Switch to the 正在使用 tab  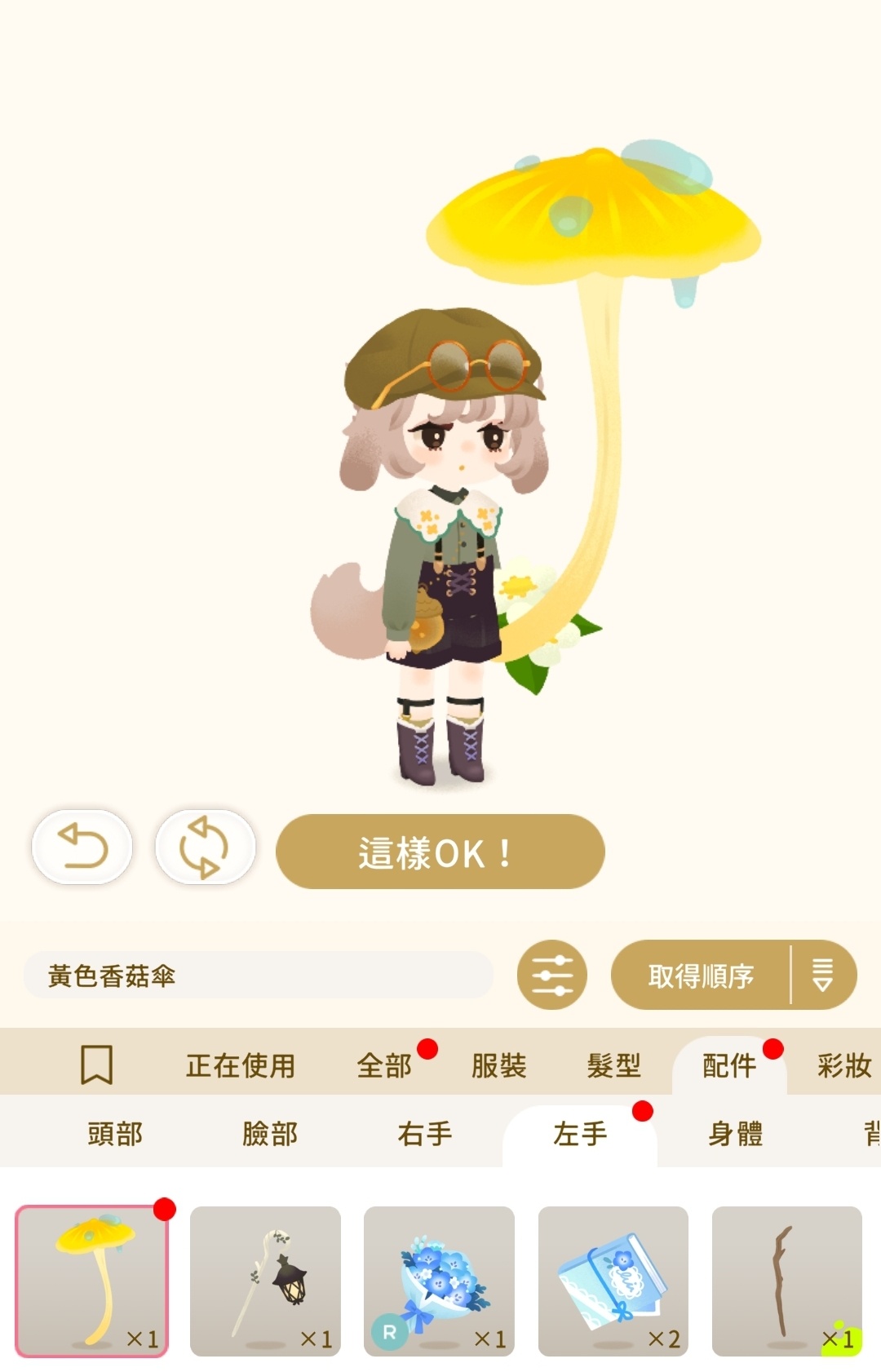click(x=240, y=1065)
